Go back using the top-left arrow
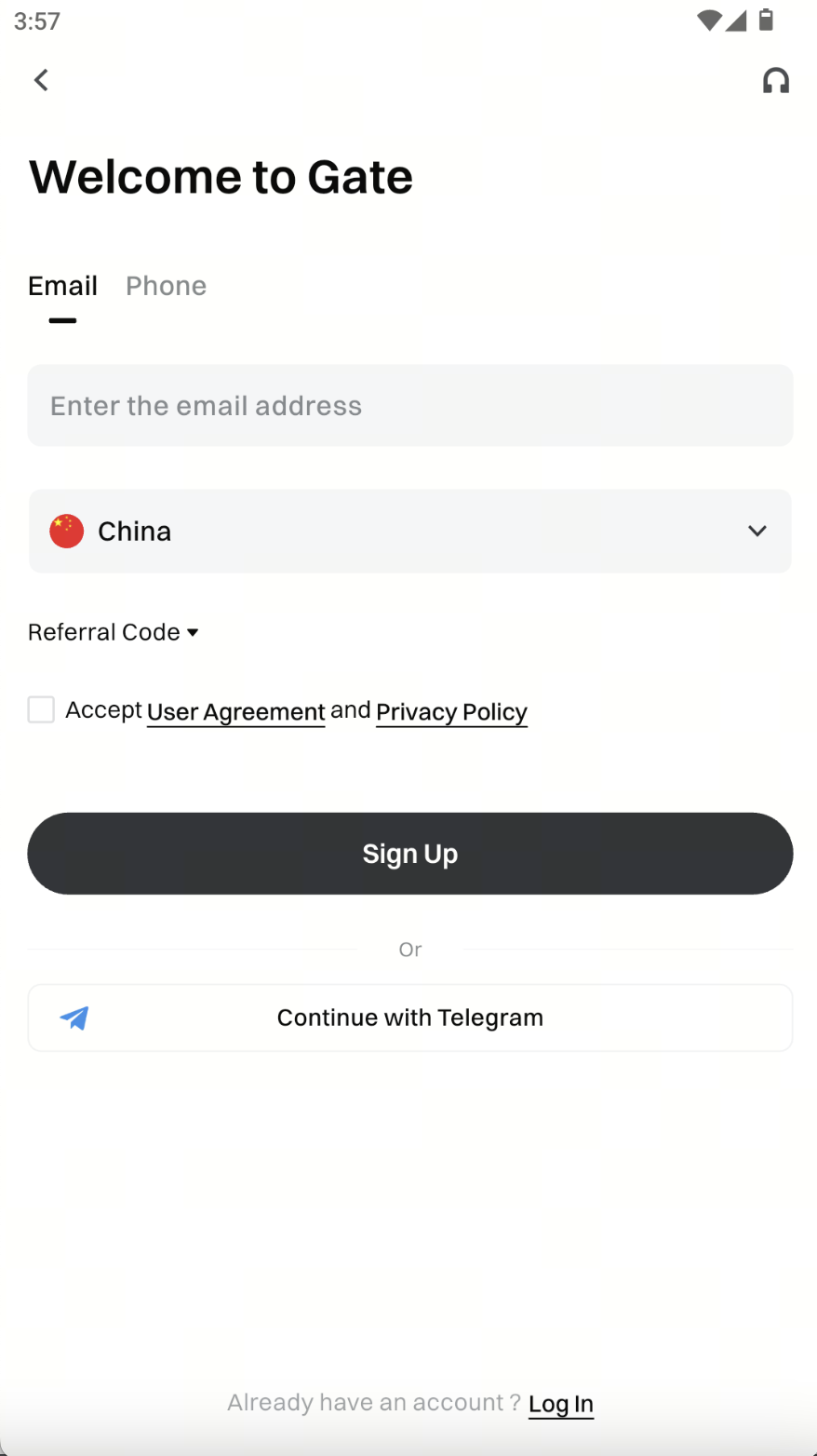Viewport: 817px width, 1456px height. point(41,80)
